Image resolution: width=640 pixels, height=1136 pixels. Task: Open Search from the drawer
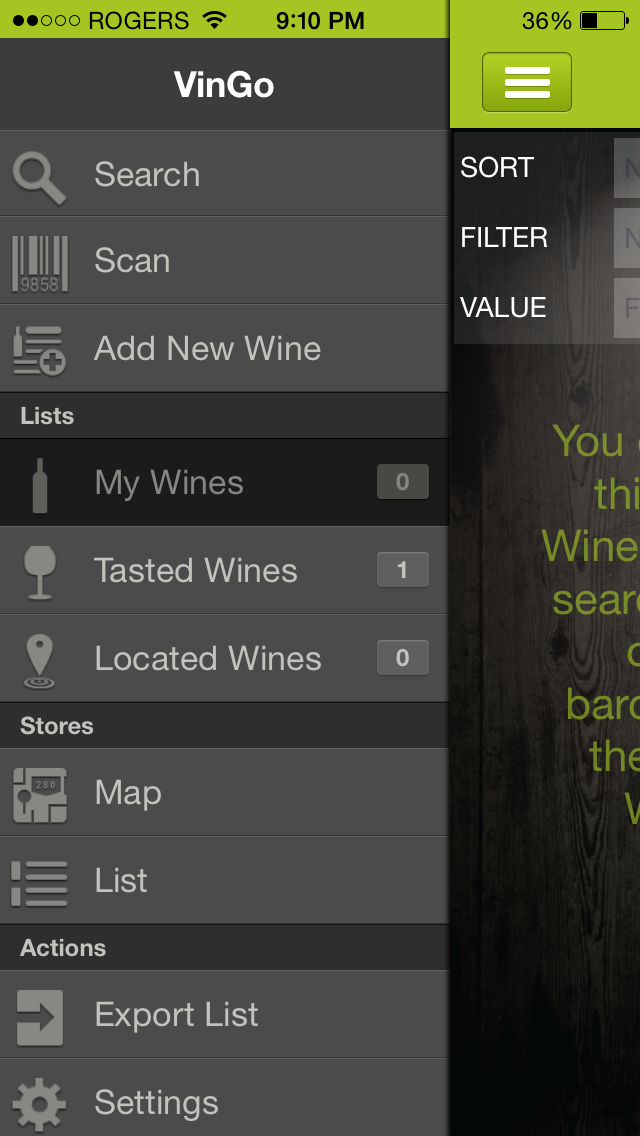pyautogui.click(x=224, y=174)
